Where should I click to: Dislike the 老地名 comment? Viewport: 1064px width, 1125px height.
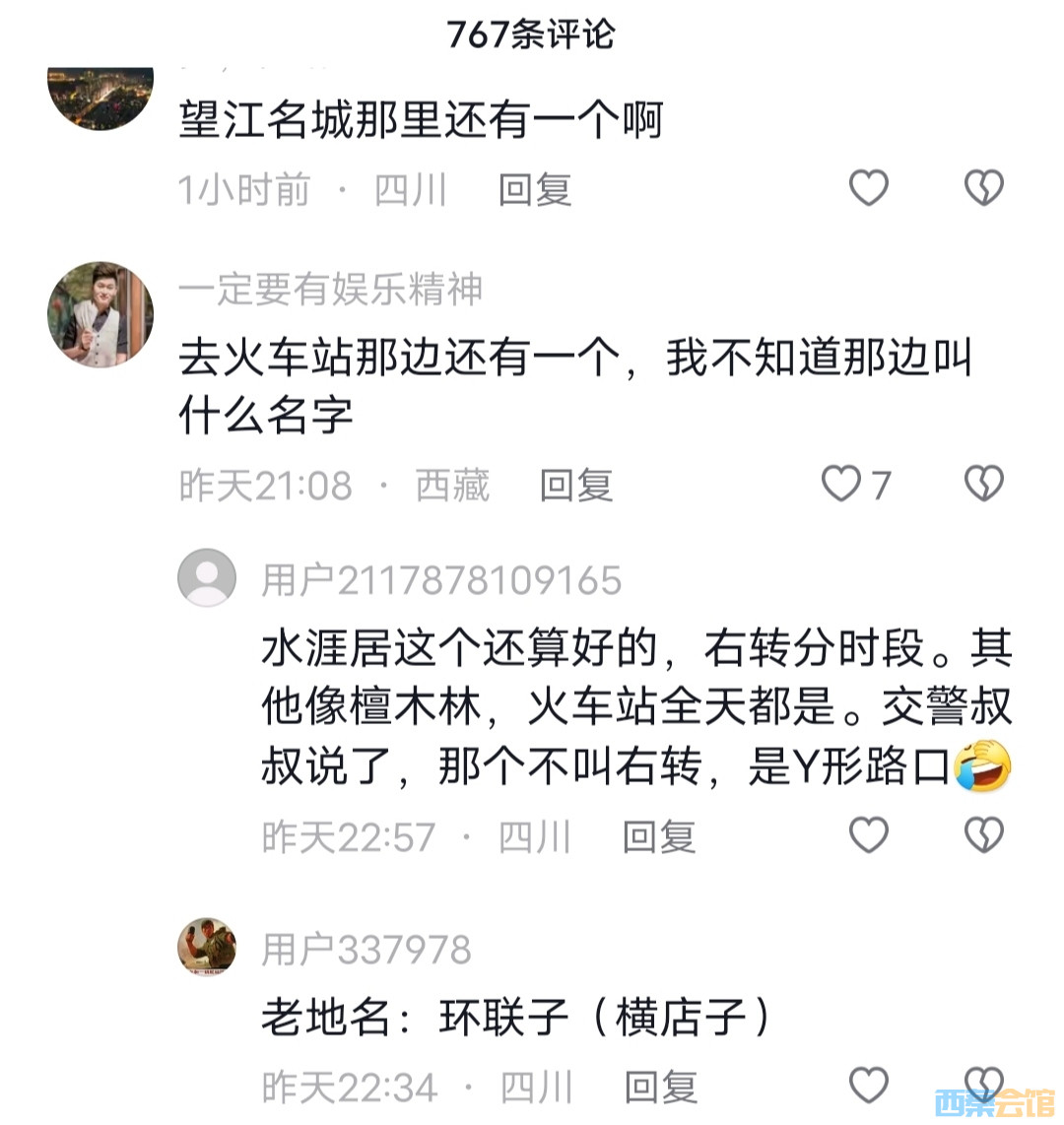pos(983,1083)
